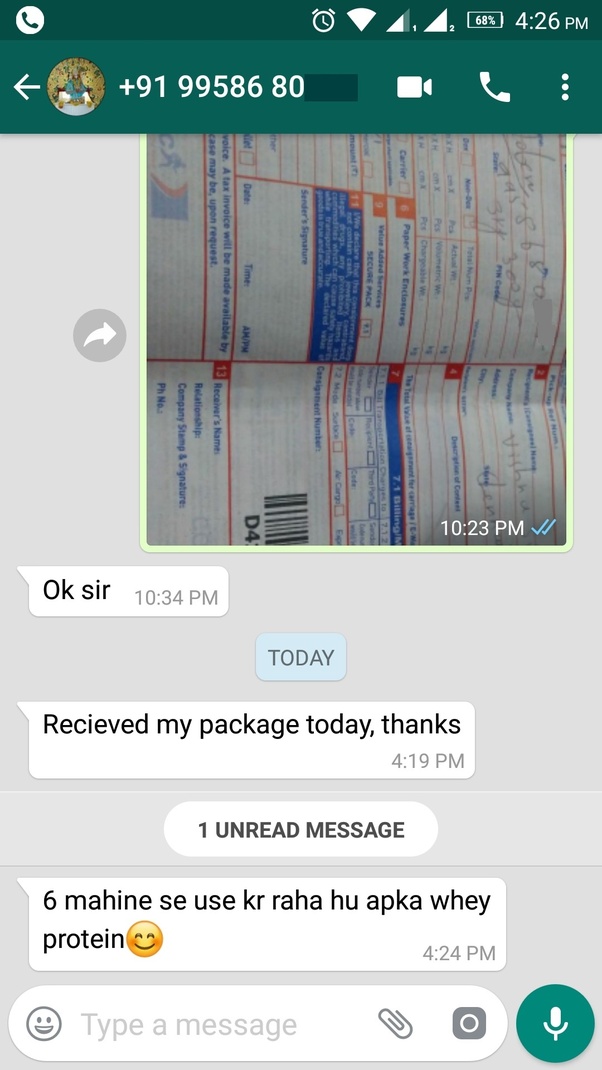Open the contact's profile picture
602x1070 pixels.
[x=76, y=88]
